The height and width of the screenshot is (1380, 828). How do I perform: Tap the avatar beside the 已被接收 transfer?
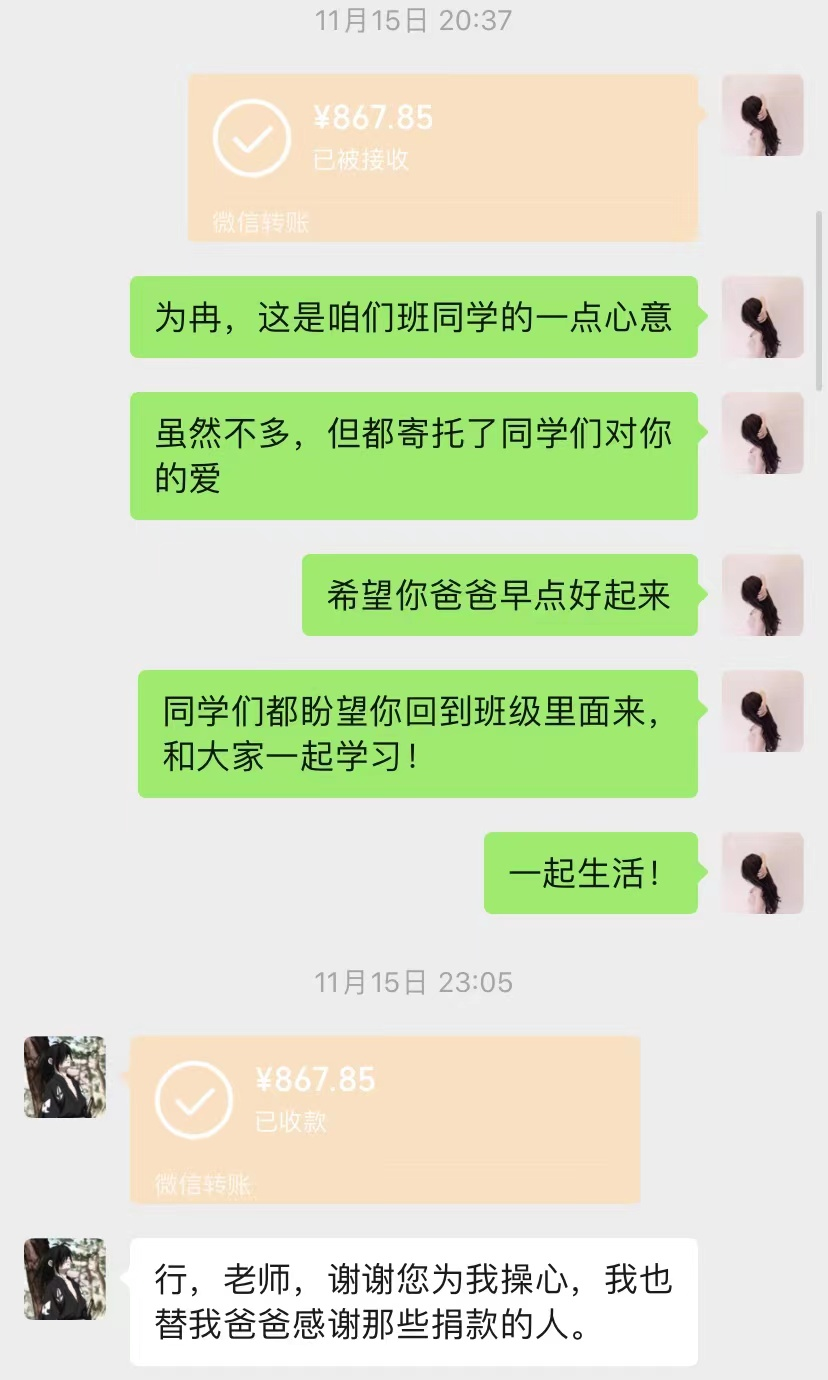[762, 115]
